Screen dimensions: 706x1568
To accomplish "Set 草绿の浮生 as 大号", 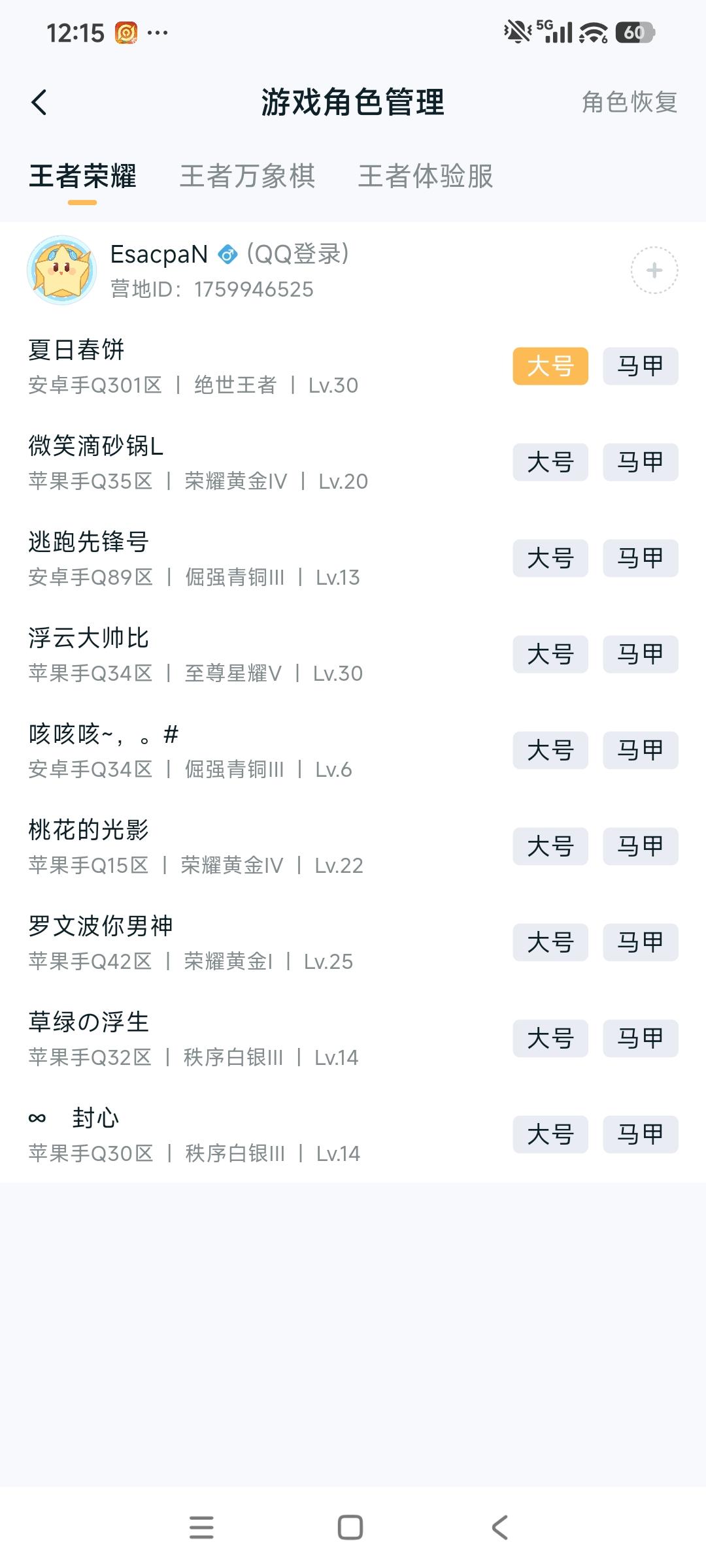I will coord(550,1038).
